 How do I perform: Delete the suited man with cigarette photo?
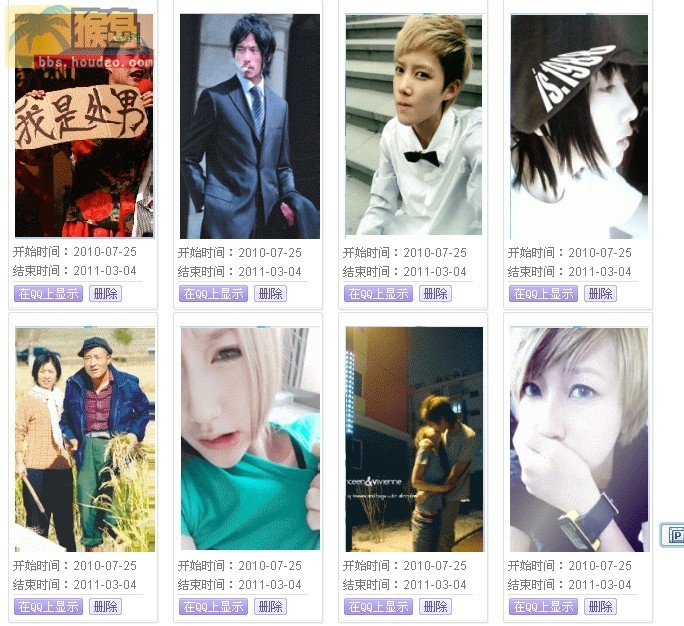(x=270, y=294)
